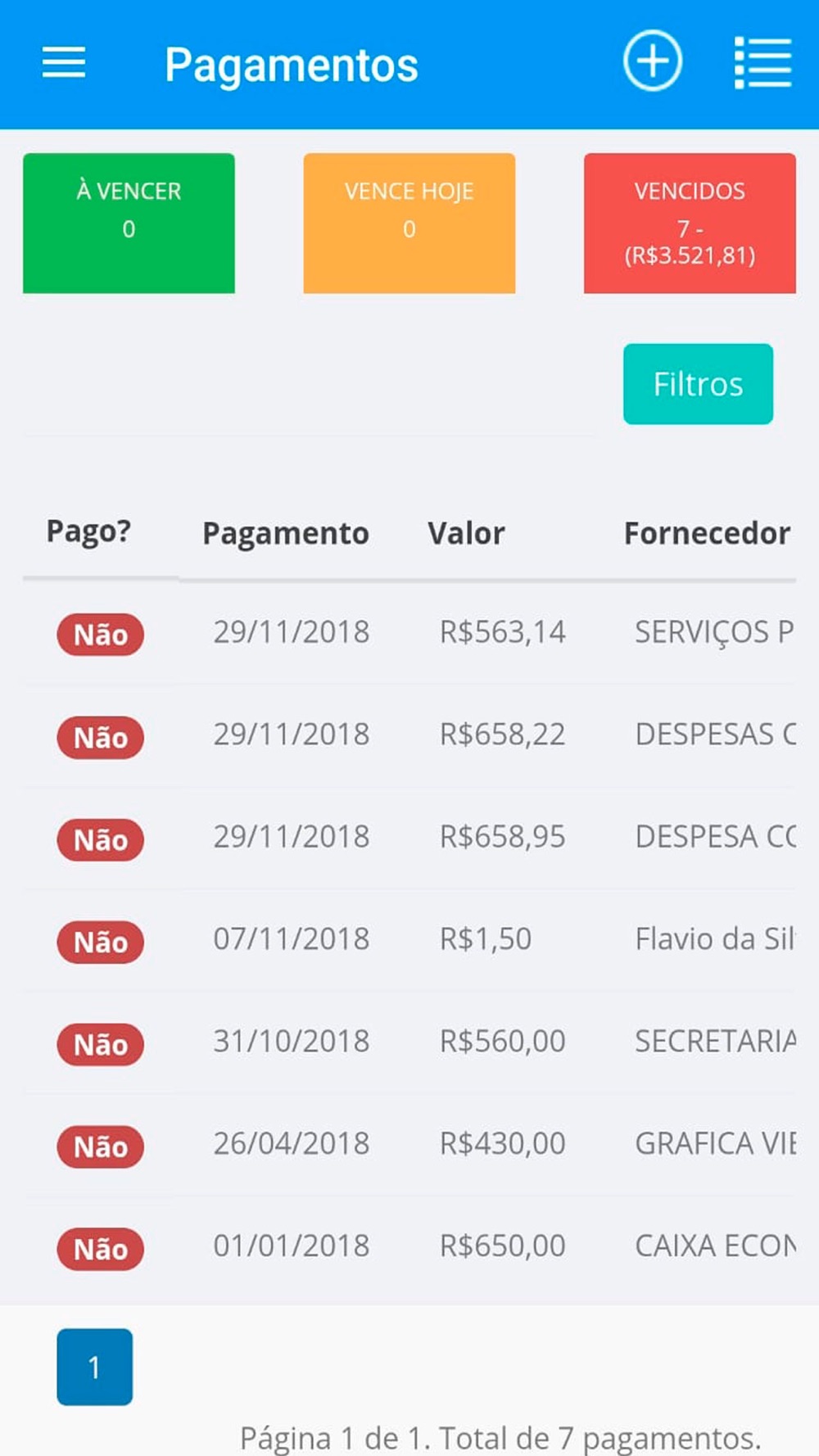This screenshot has width=819, height=1456.
Task: Go to page 1 in pagination
Action: (x=94, y=1367)
